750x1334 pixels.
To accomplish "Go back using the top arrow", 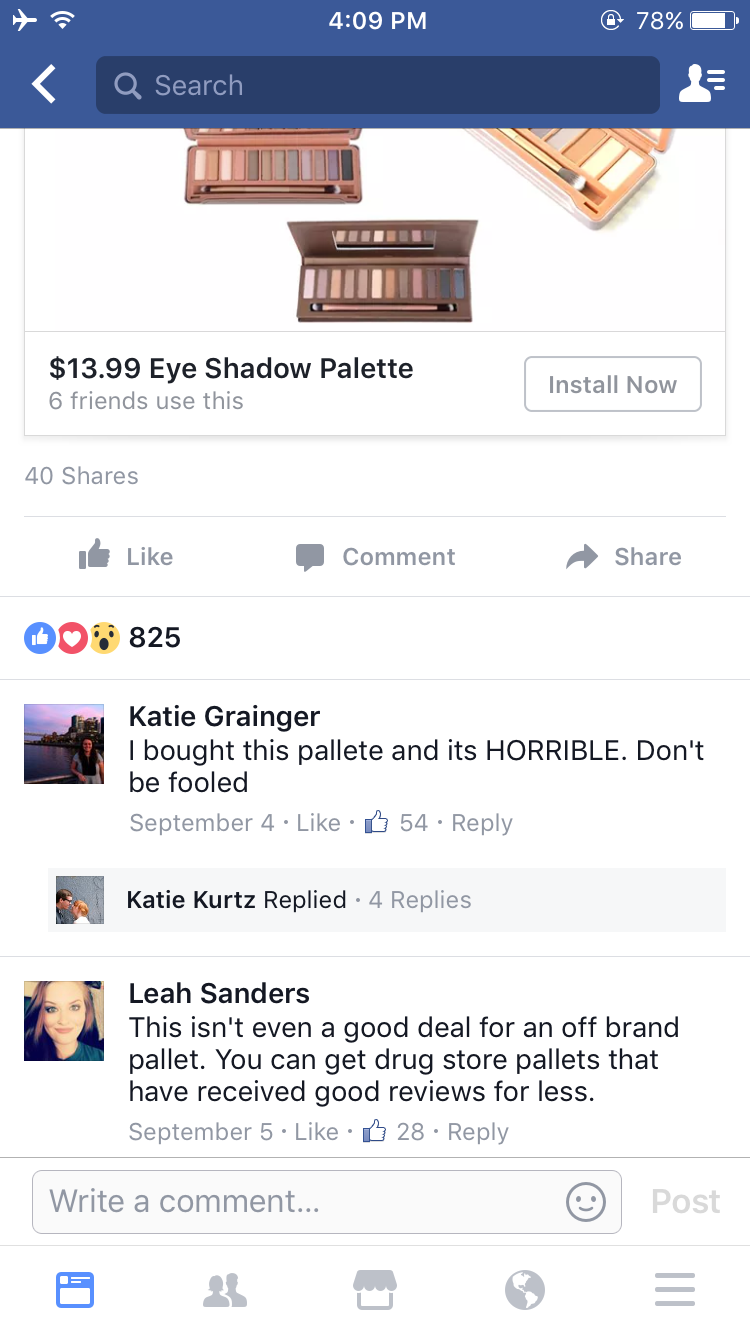I will tap(44, 85).
